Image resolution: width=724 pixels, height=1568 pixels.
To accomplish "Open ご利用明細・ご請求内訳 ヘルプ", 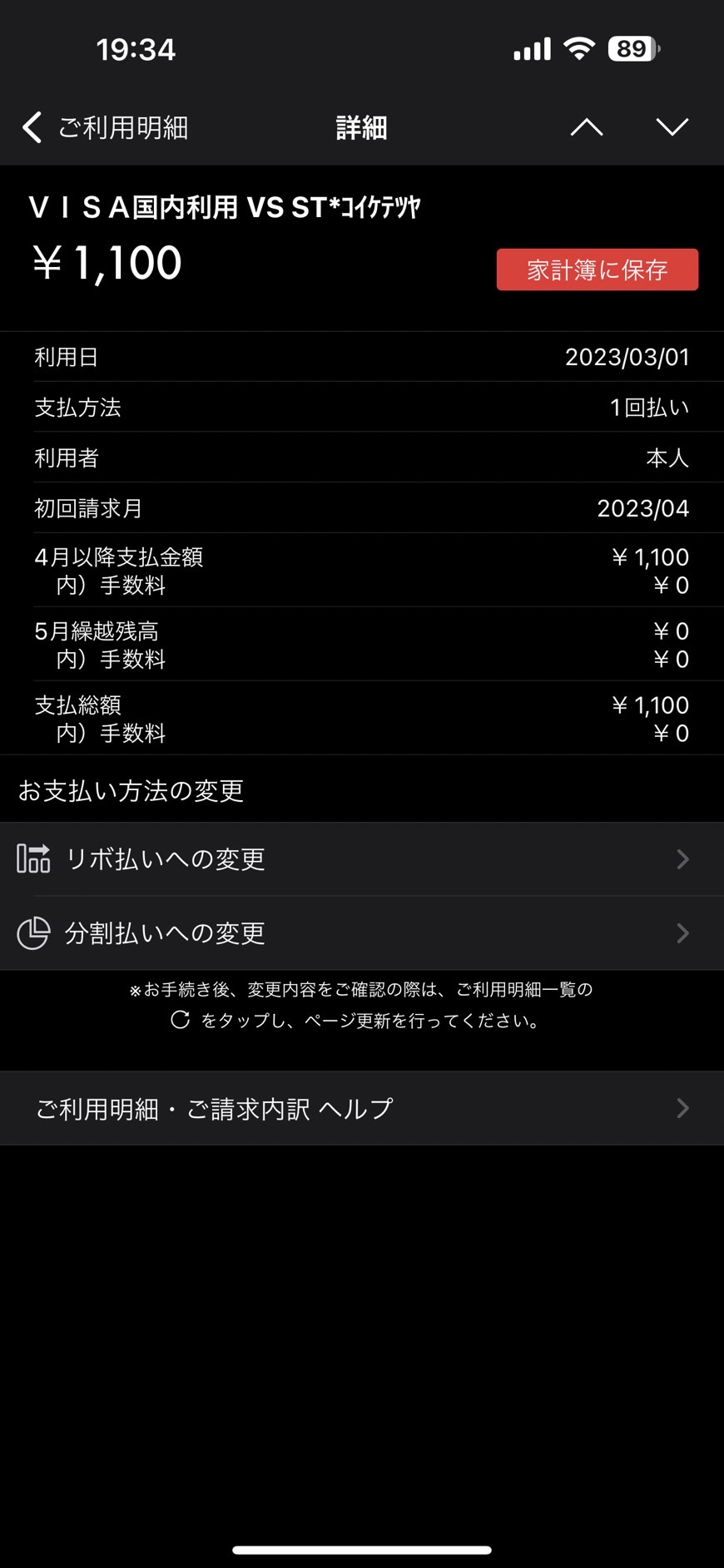I will pos(362,1108).
